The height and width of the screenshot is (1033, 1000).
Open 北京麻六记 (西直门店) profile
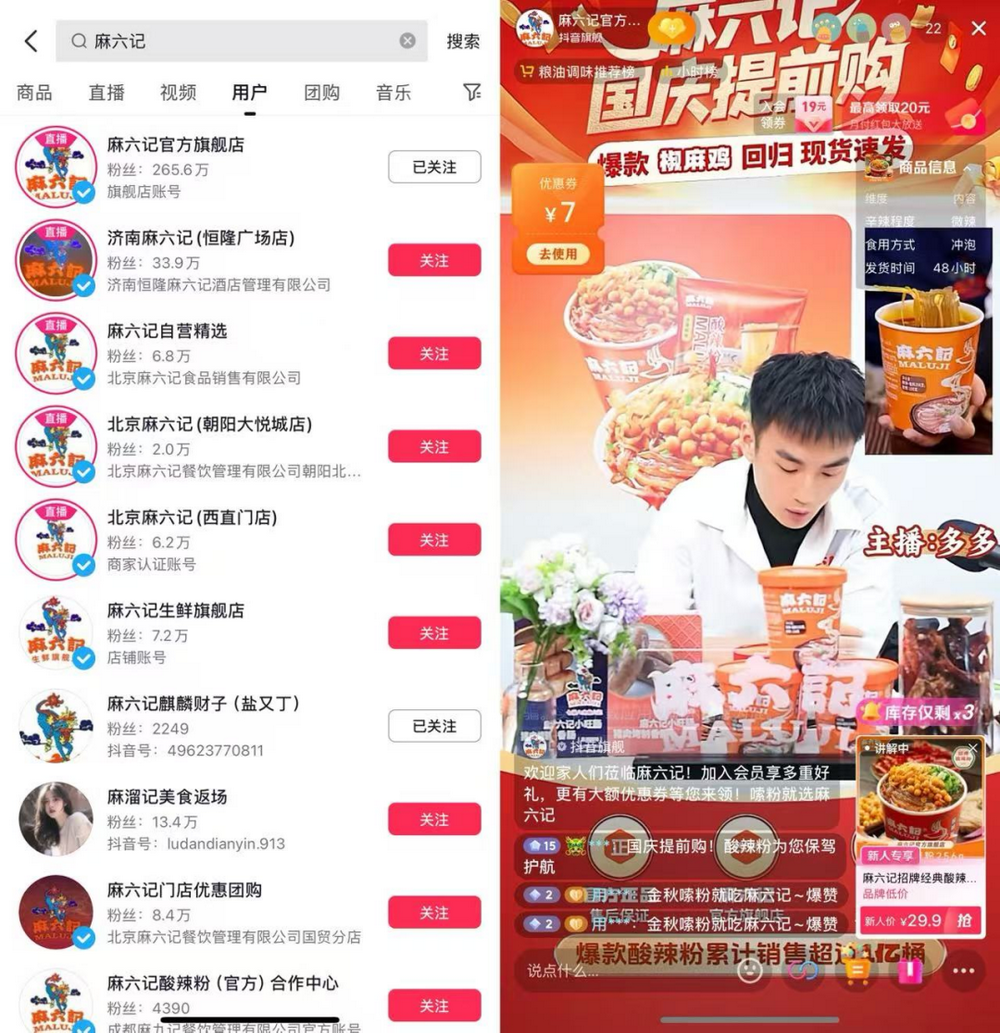(192, 518)
